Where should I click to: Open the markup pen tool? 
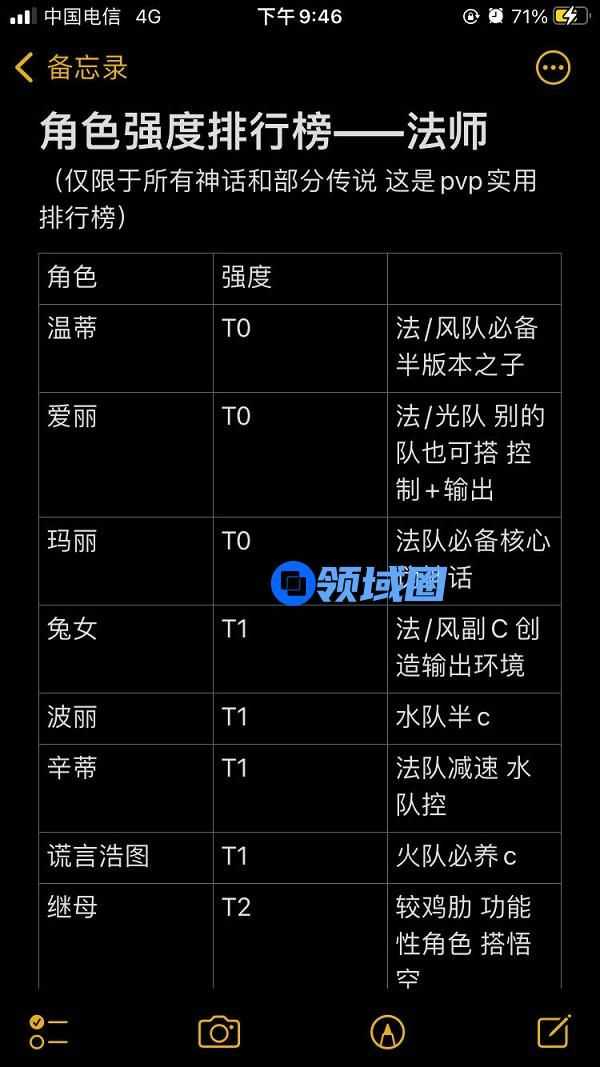coord(387,1031)
